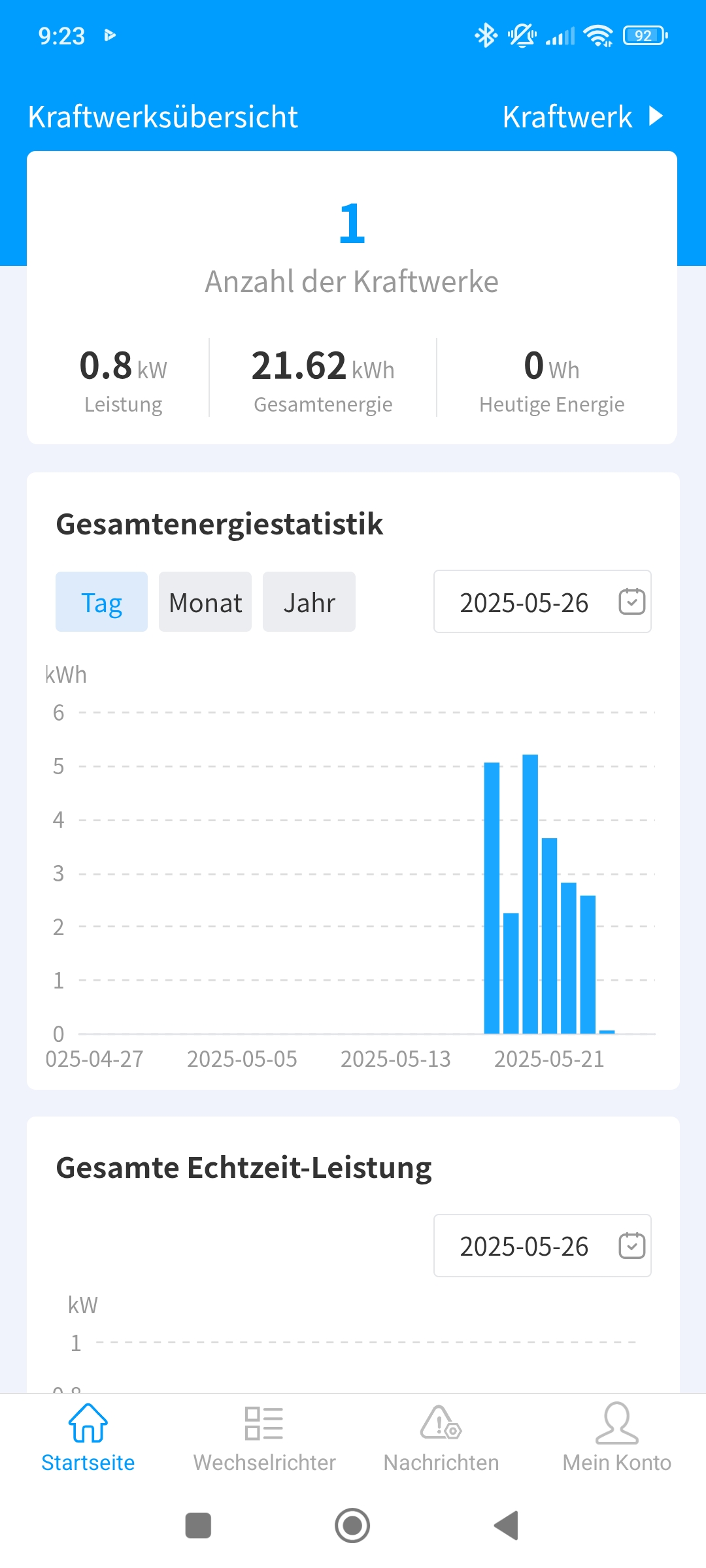Go to the Startseite tab
Screen dimensions: 706x1568
88,1437
